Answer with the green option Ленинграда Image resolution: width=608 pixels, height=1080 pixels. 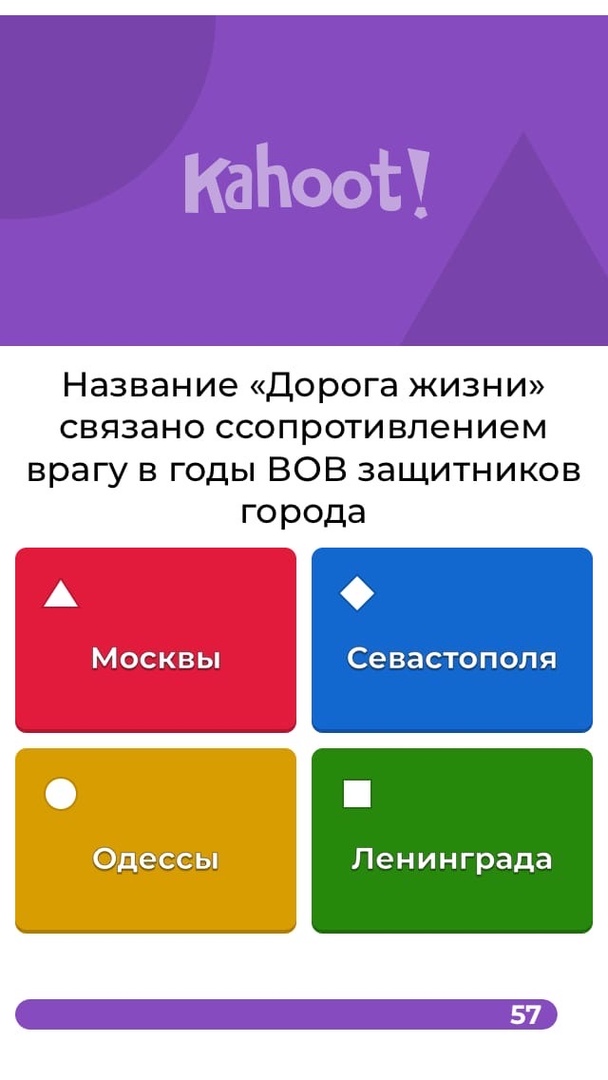coord(451,840)
